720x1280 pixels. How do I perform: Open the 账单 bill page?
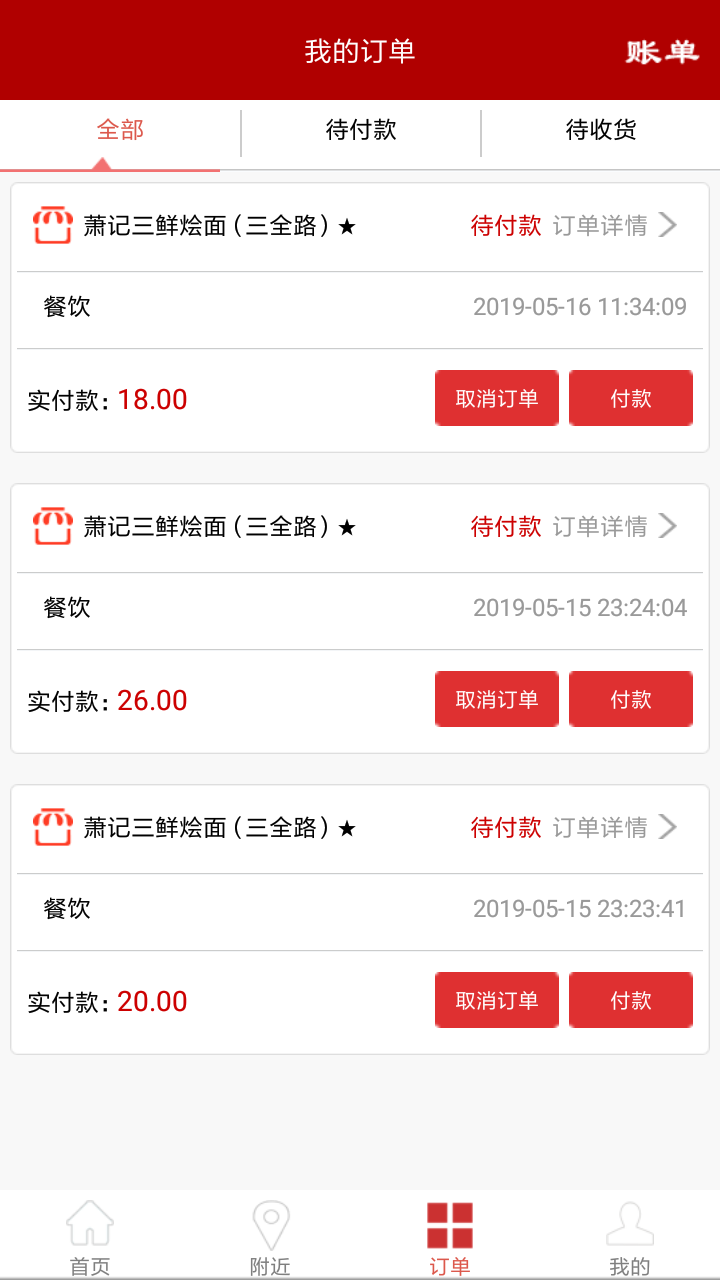click(661, 52)
